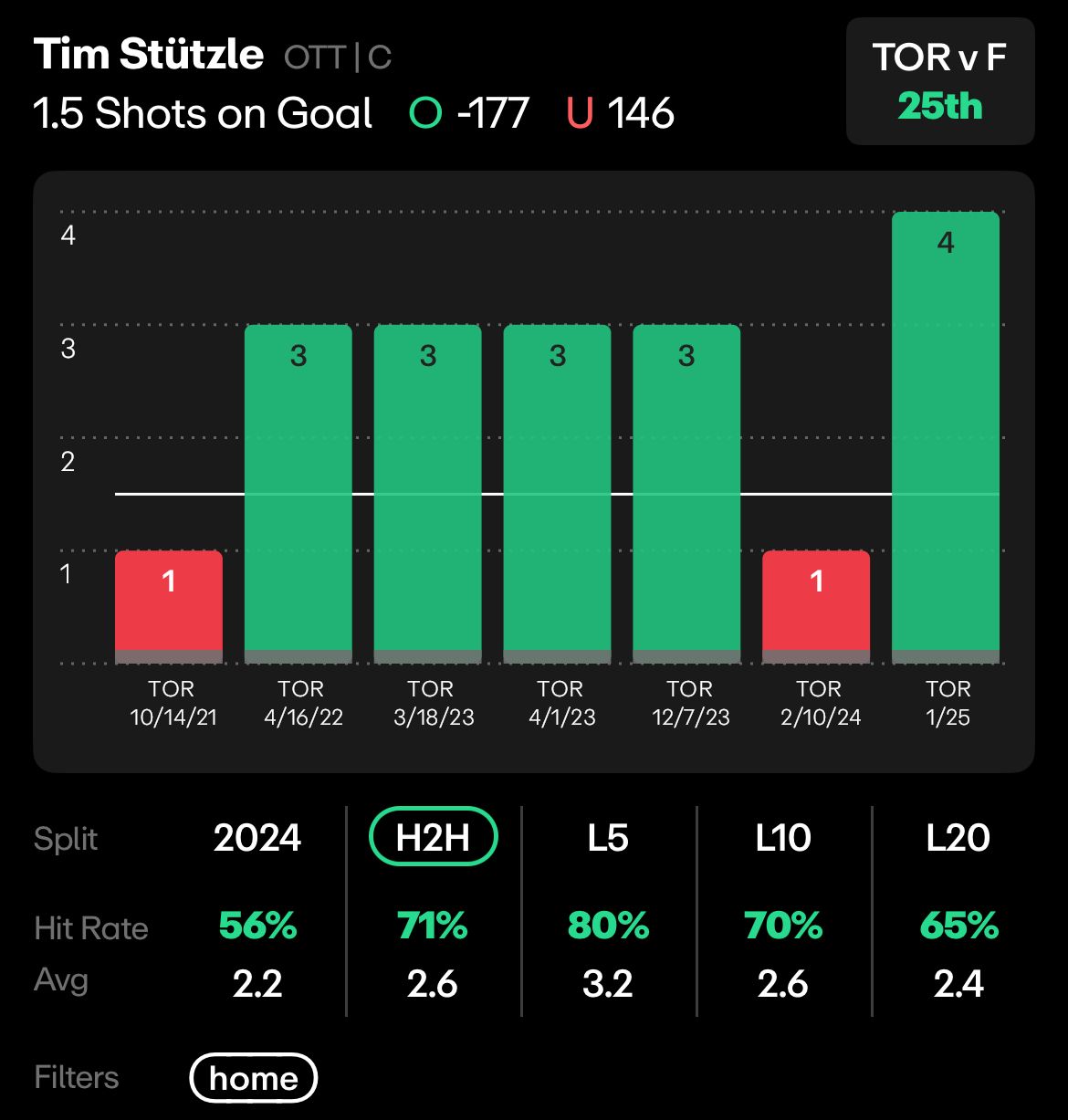Switch to the 2024 split

[257, 837]
